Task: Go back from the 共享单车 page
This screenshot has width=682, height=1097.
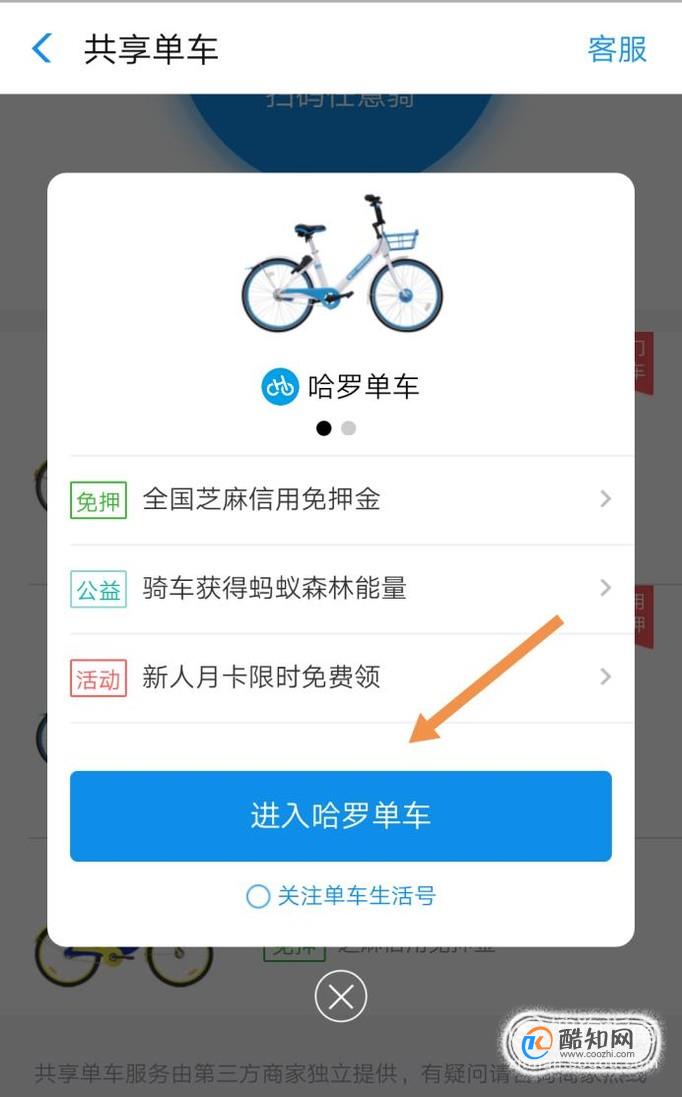Action: point(42,49)
